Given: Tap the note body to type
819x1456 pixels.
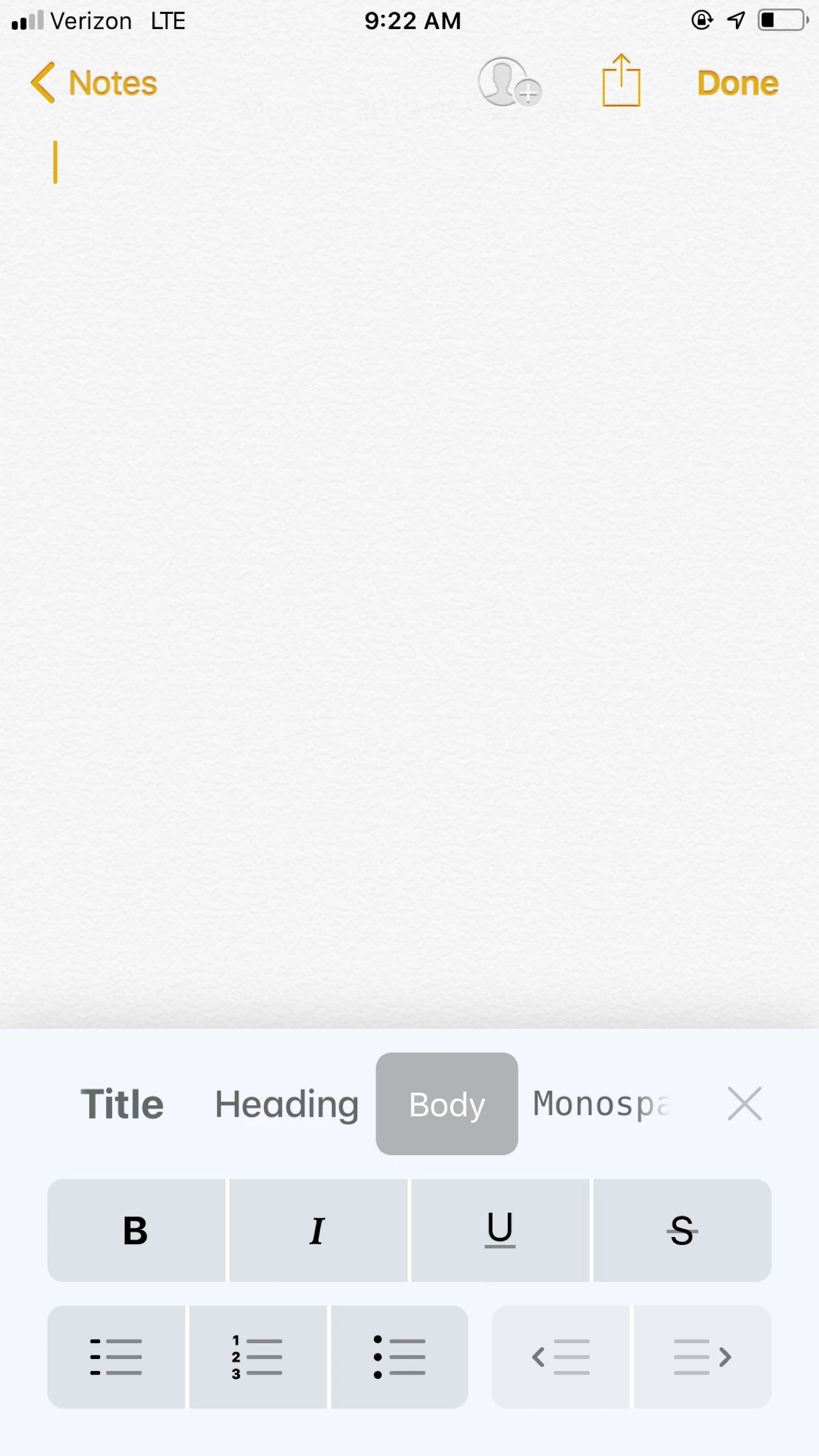Looking at the screenshot, I should (409, 485).
